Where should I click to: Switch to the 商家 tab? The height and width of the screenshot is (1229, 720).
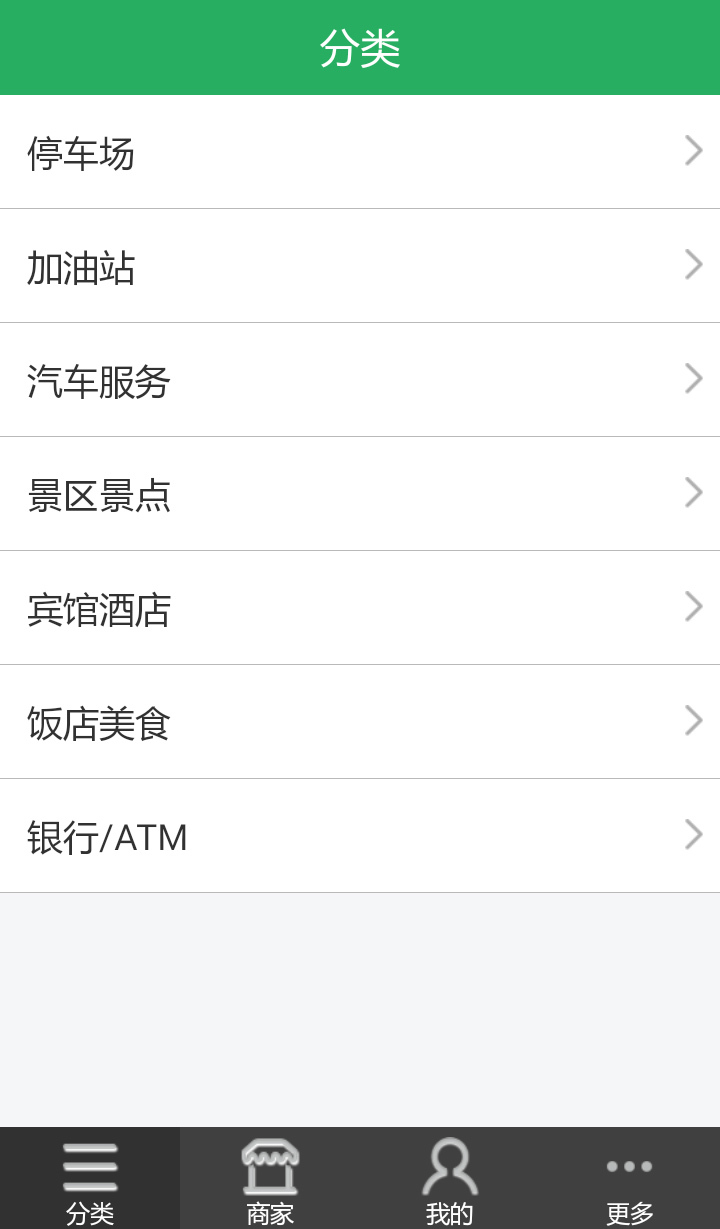(x=270, y=1180)
